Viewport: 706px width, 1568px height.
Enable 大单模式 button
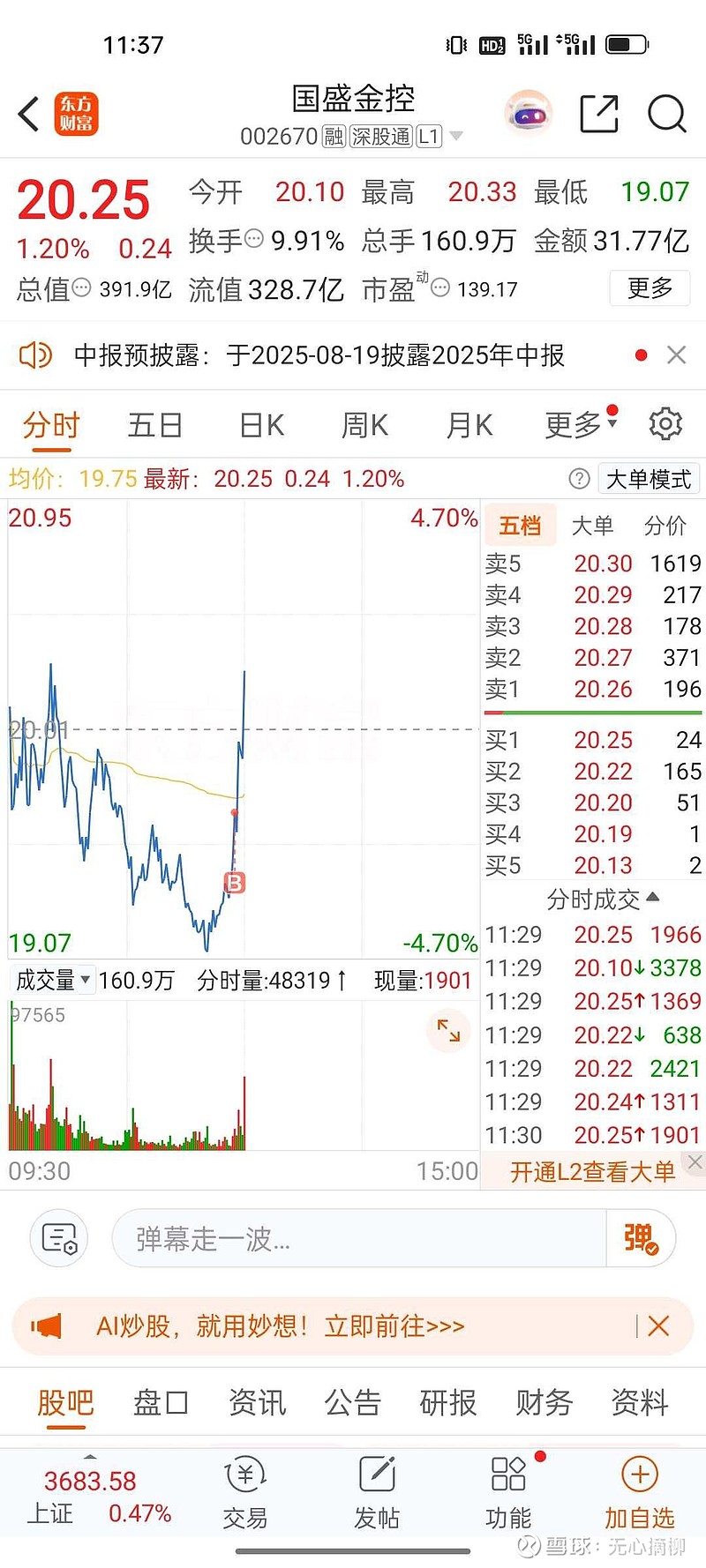pos(649,479)
